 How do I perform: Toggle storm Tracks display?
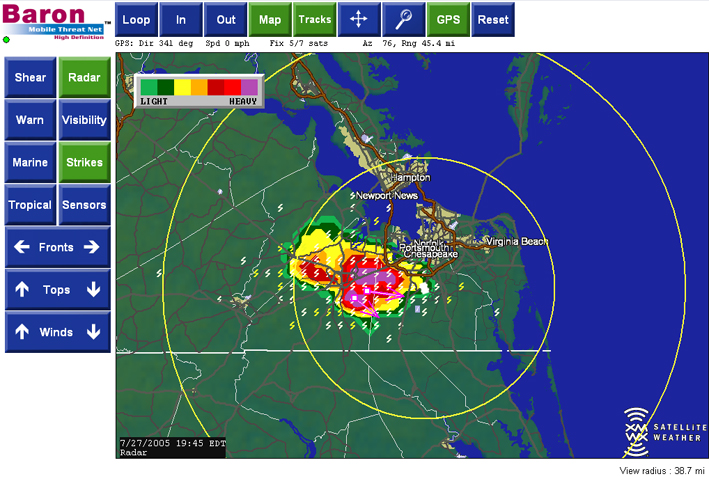tap(314, 19)
